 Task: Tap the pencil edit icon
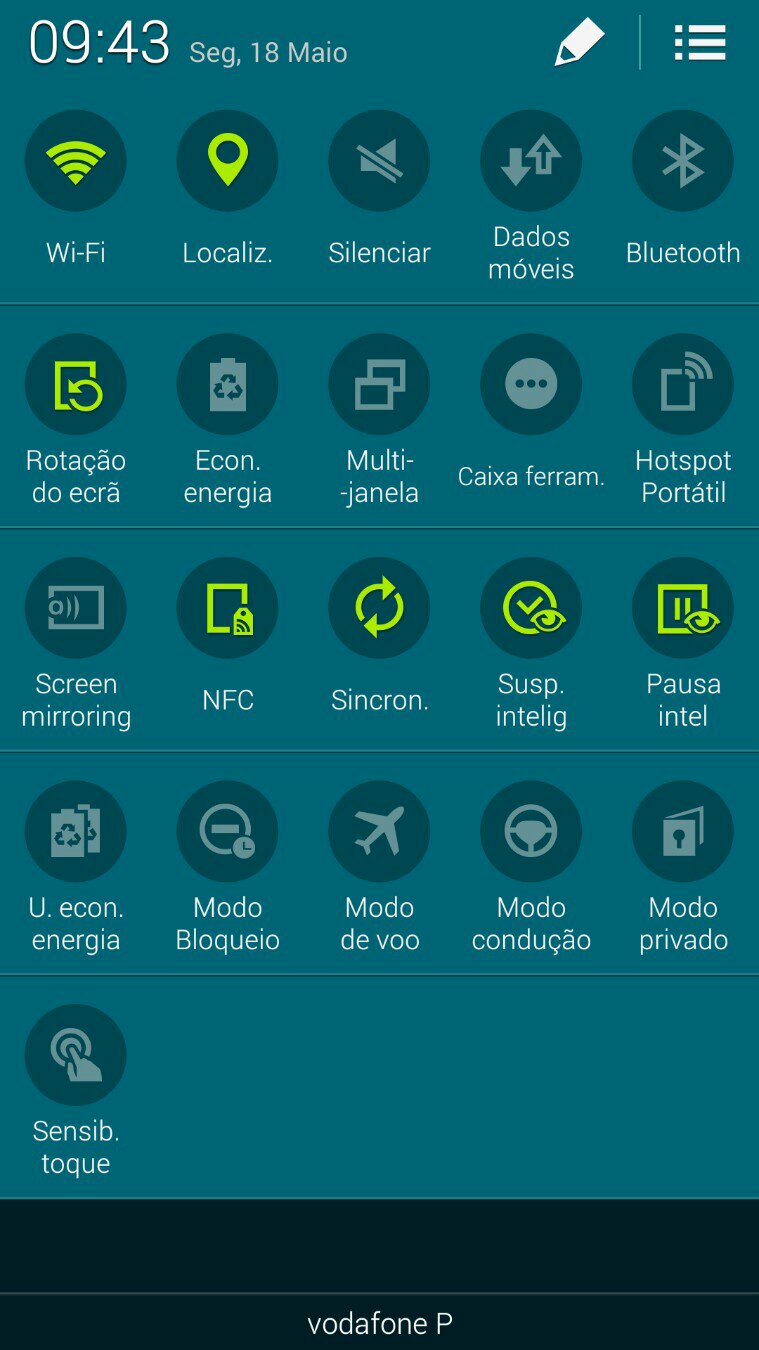point(580,43)
